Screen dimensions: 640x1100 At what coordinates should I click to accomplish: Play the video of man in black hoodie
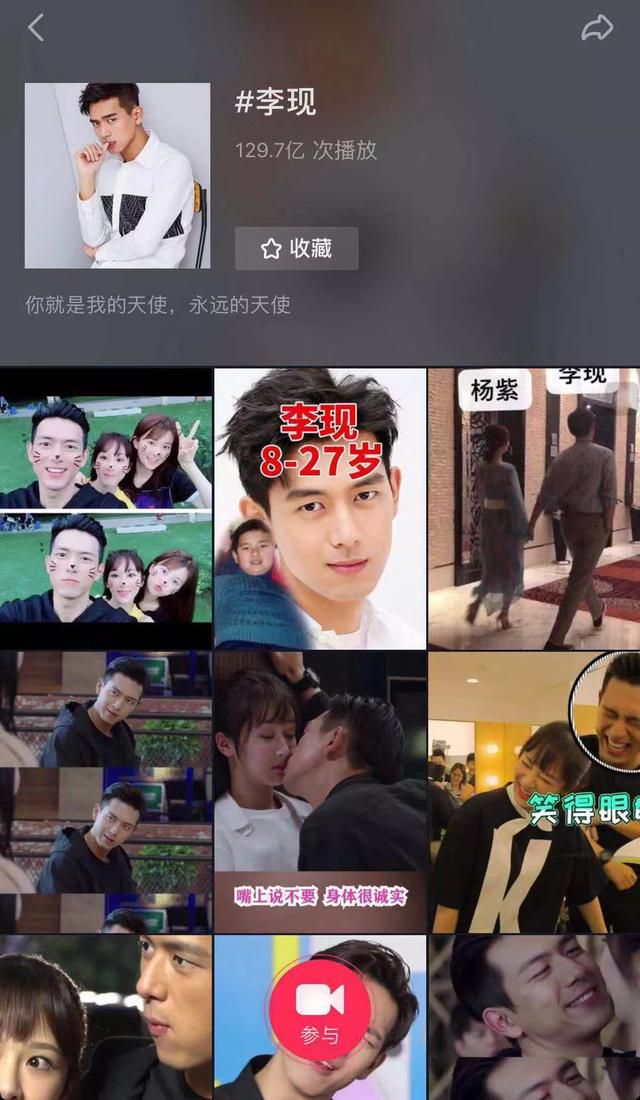(106, 792)
